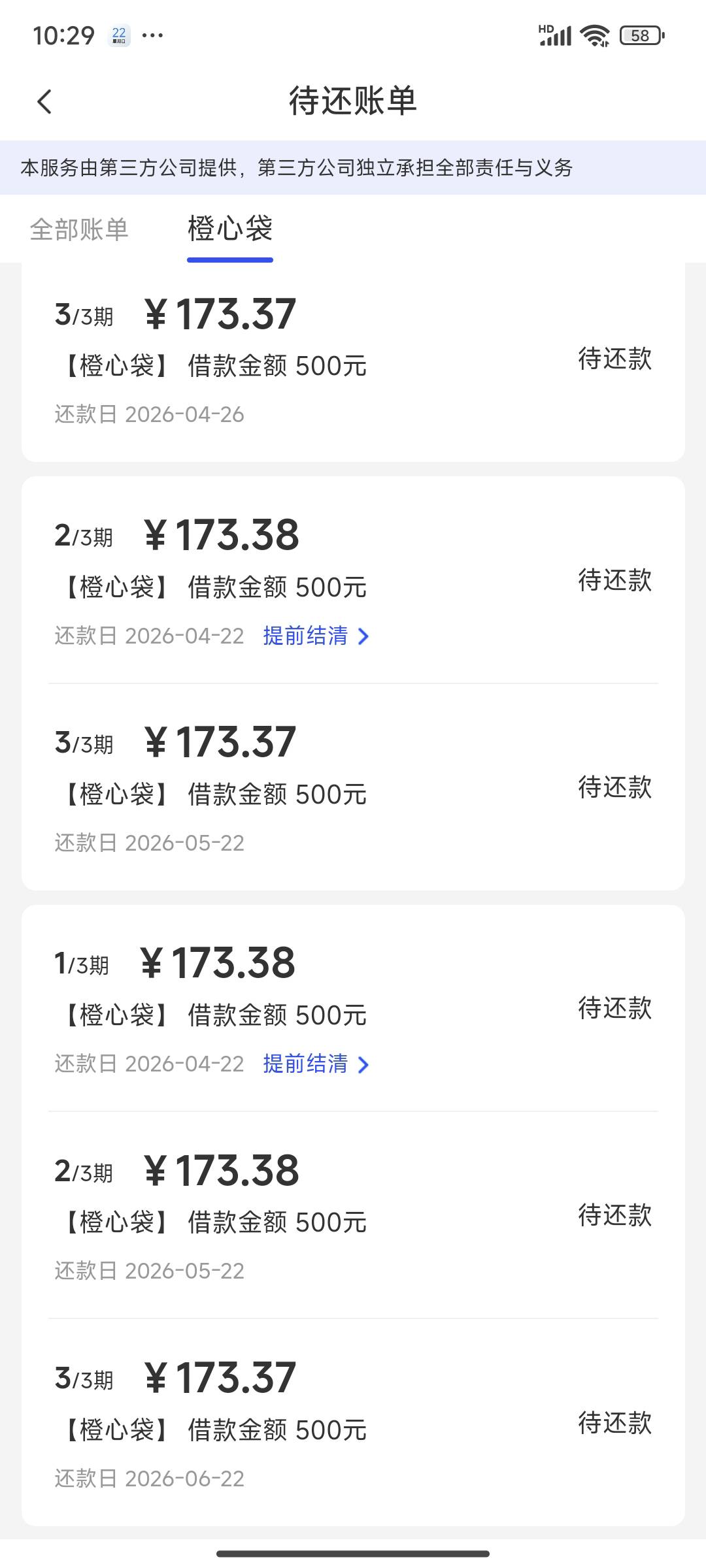Select the 橙心袋 tab
Screen dimensions: 706x1568
coord(230,229)
